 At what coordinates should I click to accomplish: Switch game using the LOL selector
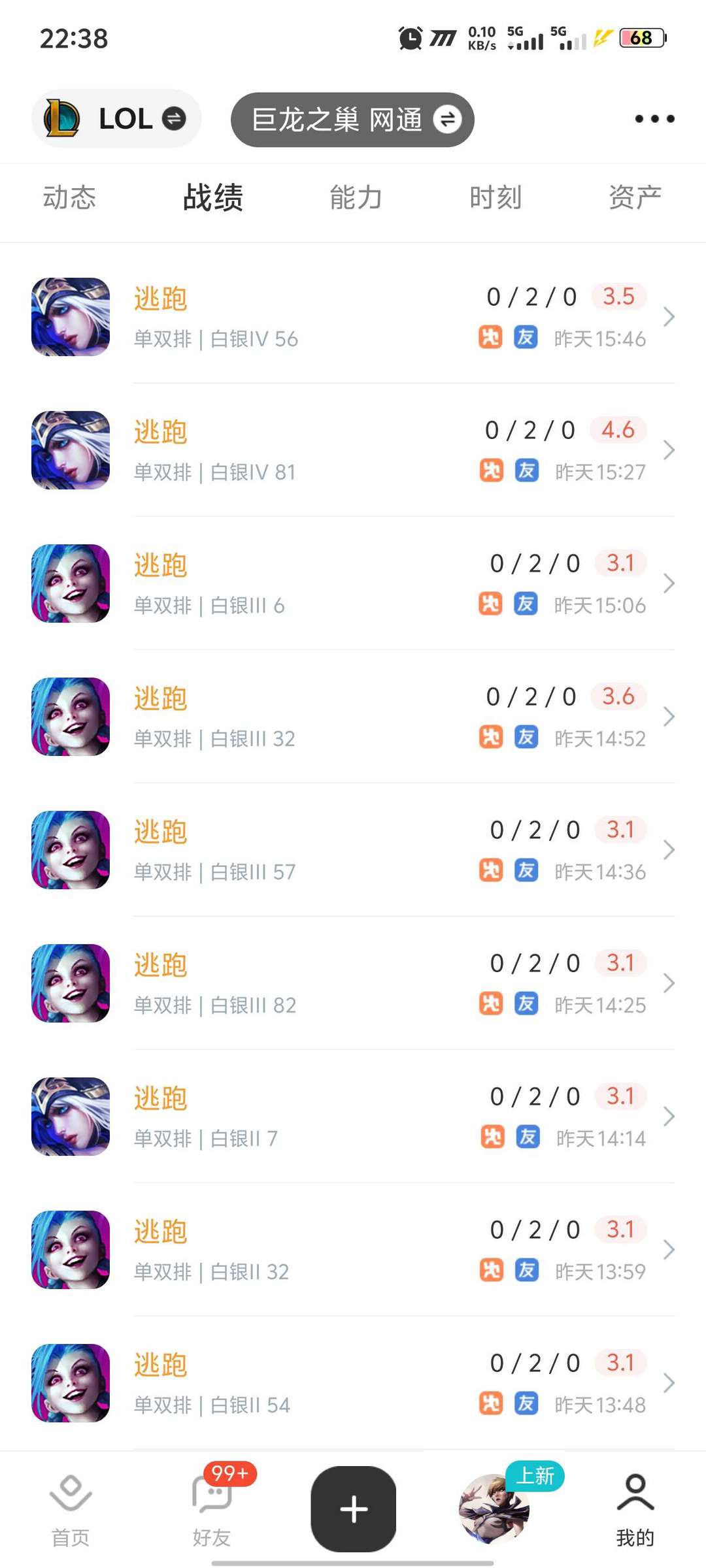tap(116, 119)
